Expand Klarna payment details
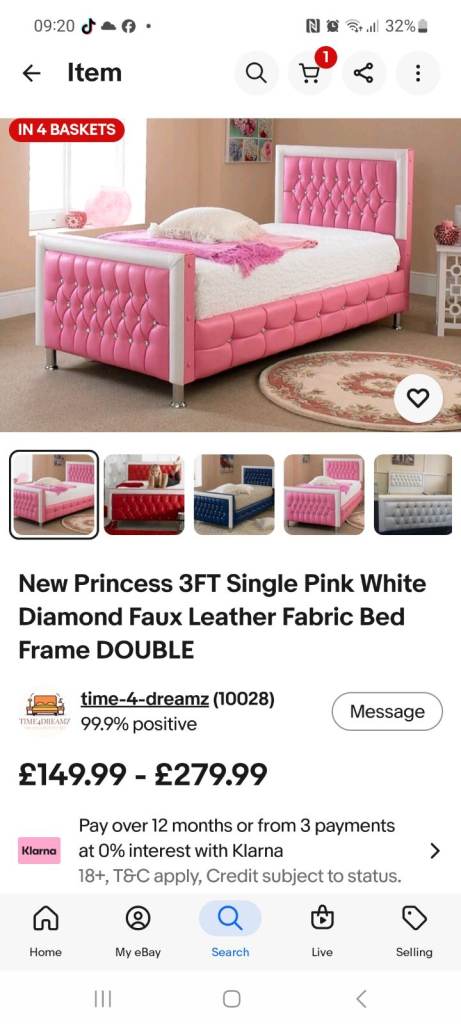 (434, 851)
